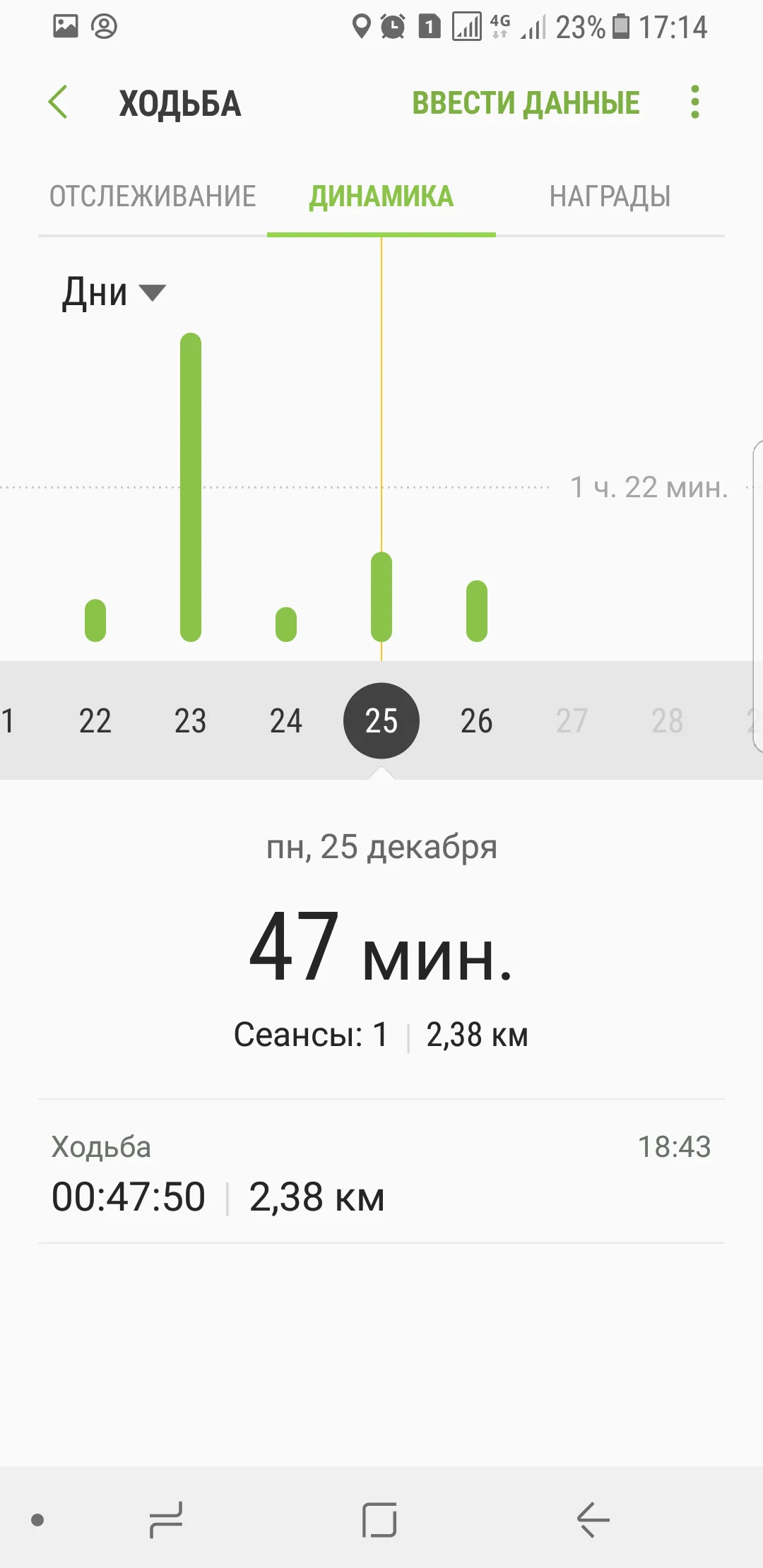
Task: Choose day 24 in the date strip
Action: pyautogui.click(x=286, y=721)
